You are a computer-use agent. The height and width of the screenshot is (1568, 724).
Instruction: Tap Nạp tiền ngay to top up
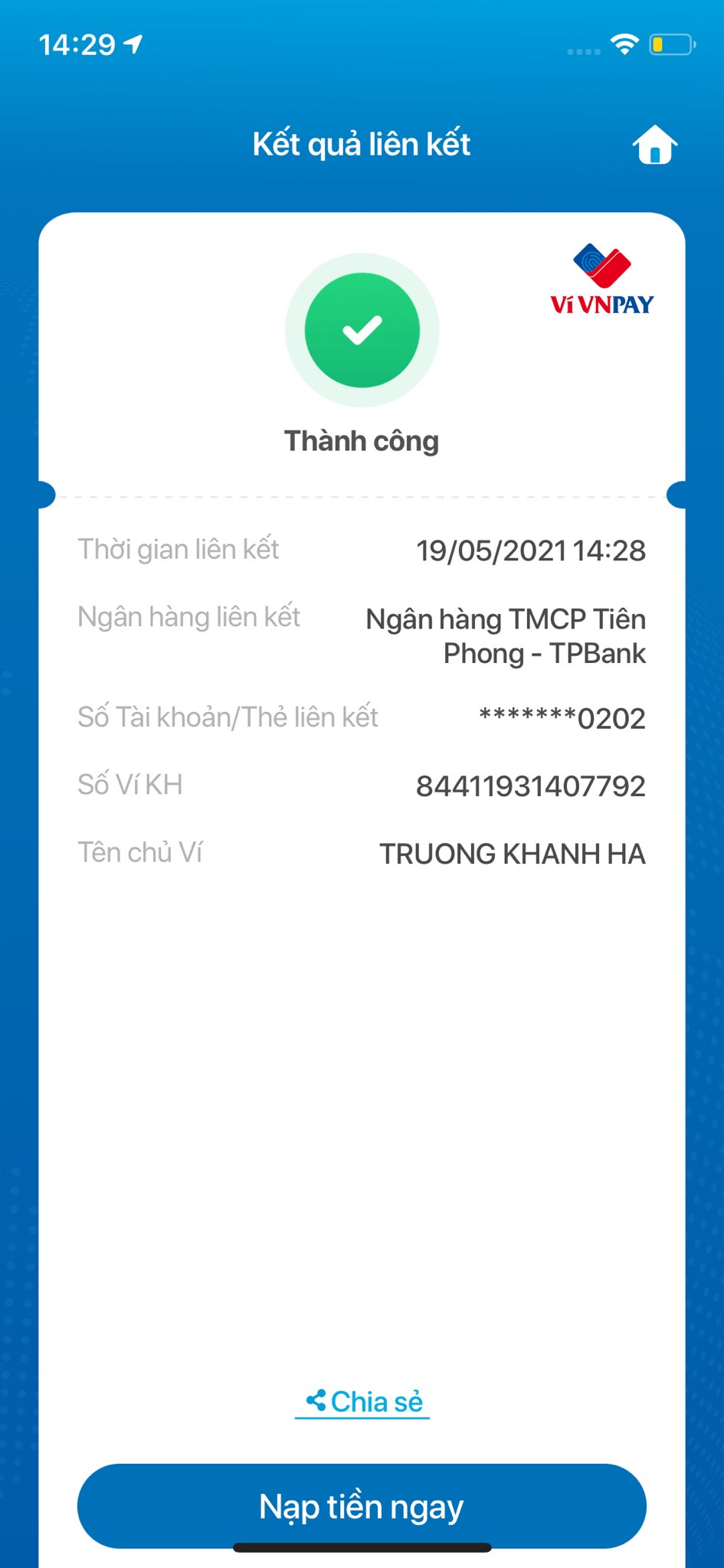point(362,1506)
